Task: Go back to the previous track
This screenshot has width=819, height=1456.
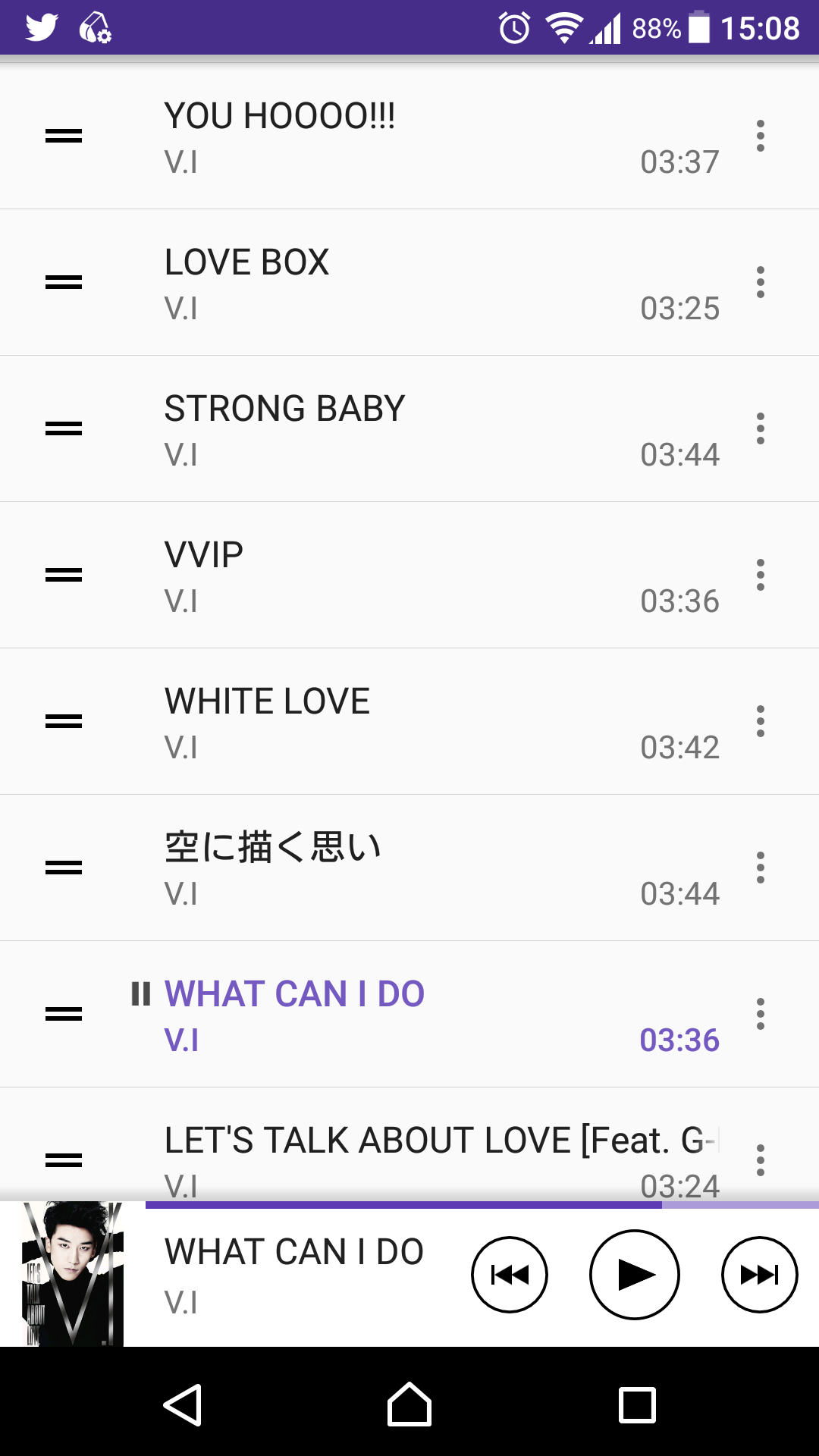Action: click(x=510, y=1275)
